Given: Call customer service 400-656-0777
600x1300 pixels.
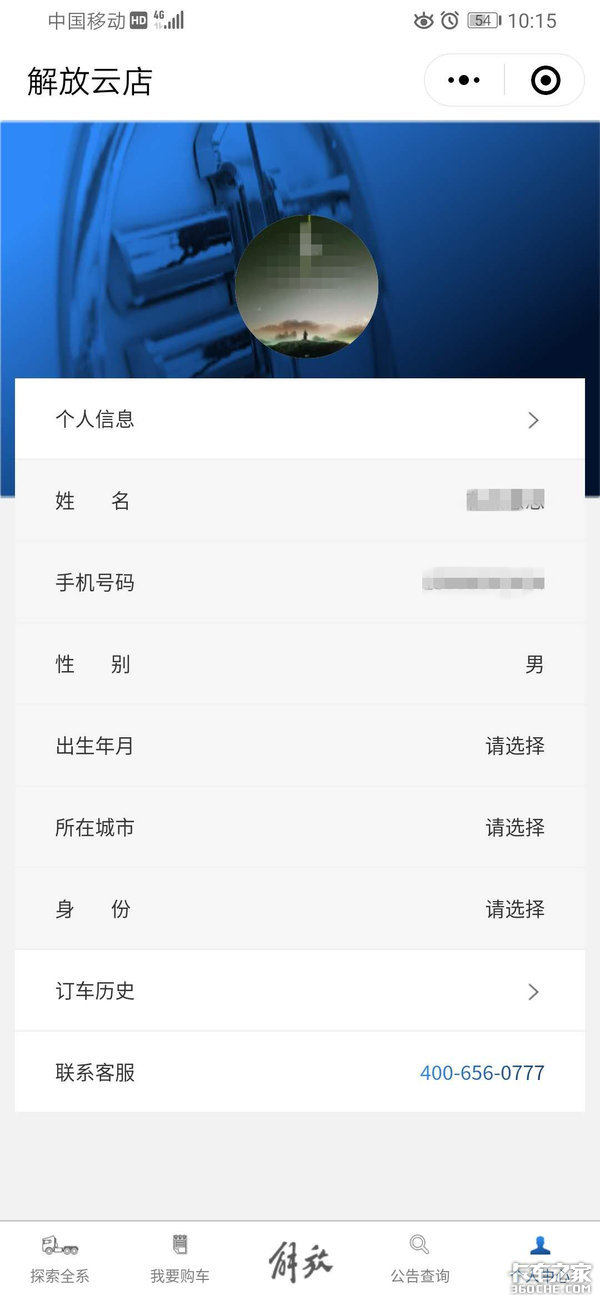Looking at the screenshot, I should coord(482,1073).
